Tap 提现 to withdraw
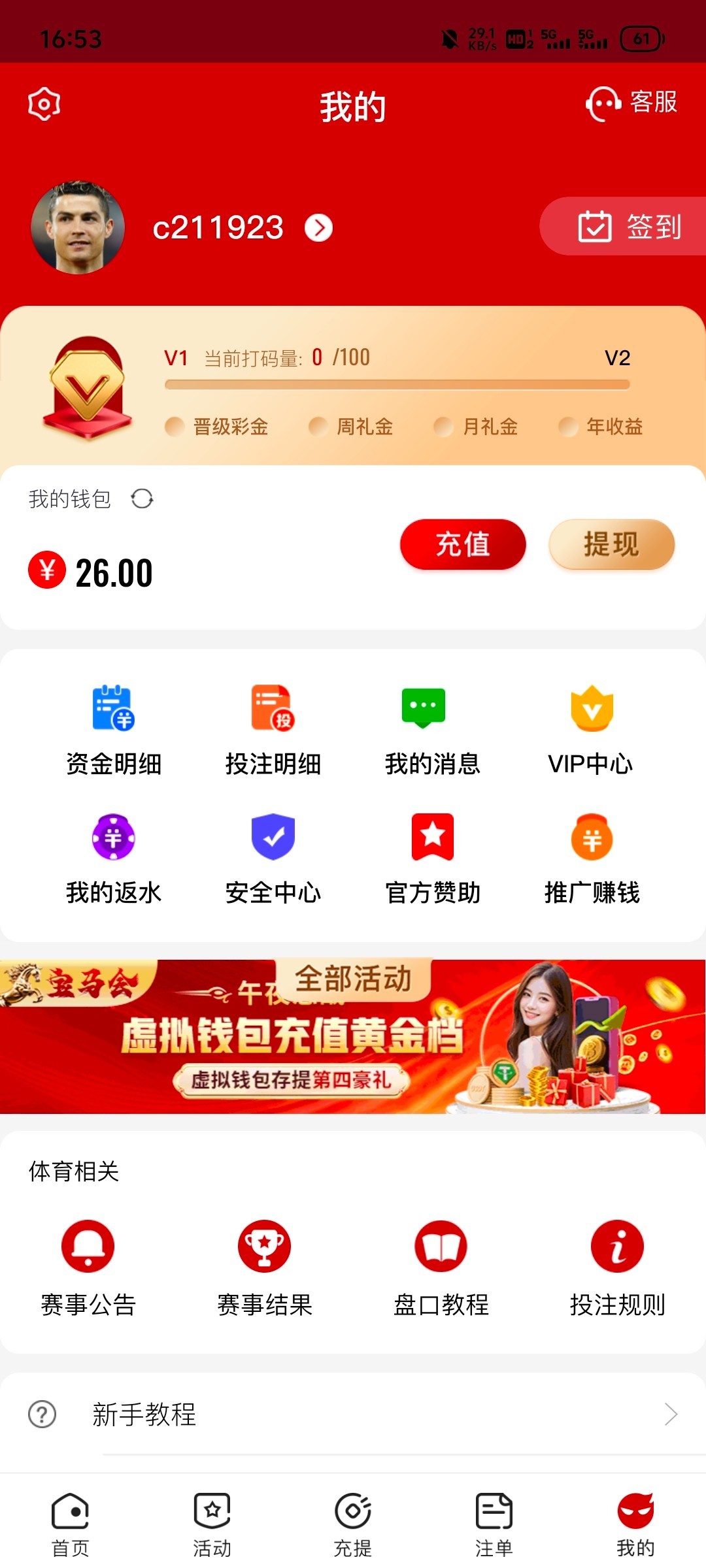Image resolution: width=706 pixels, height=1568 pixels. click(611, 544)
